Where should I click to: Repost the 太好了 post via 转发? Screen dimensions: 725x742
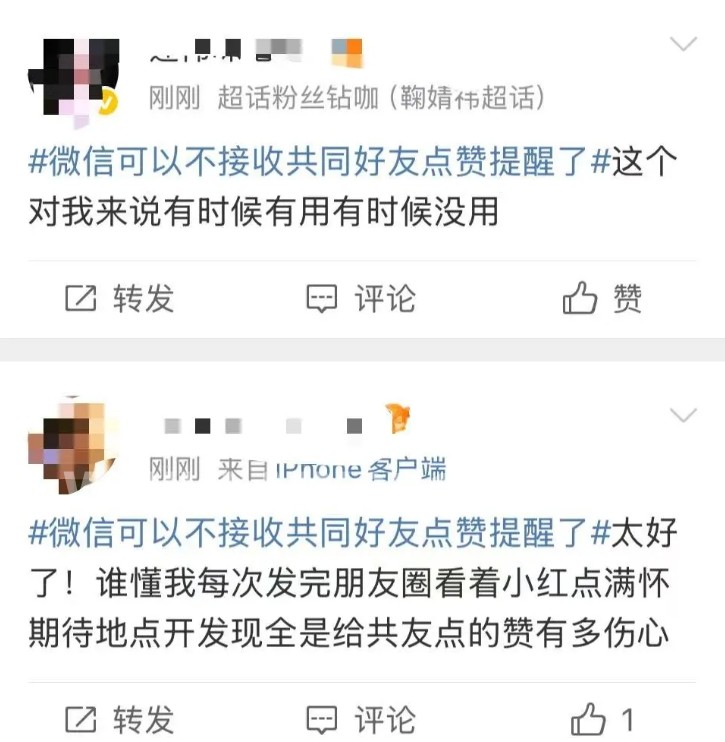[119, 719]
